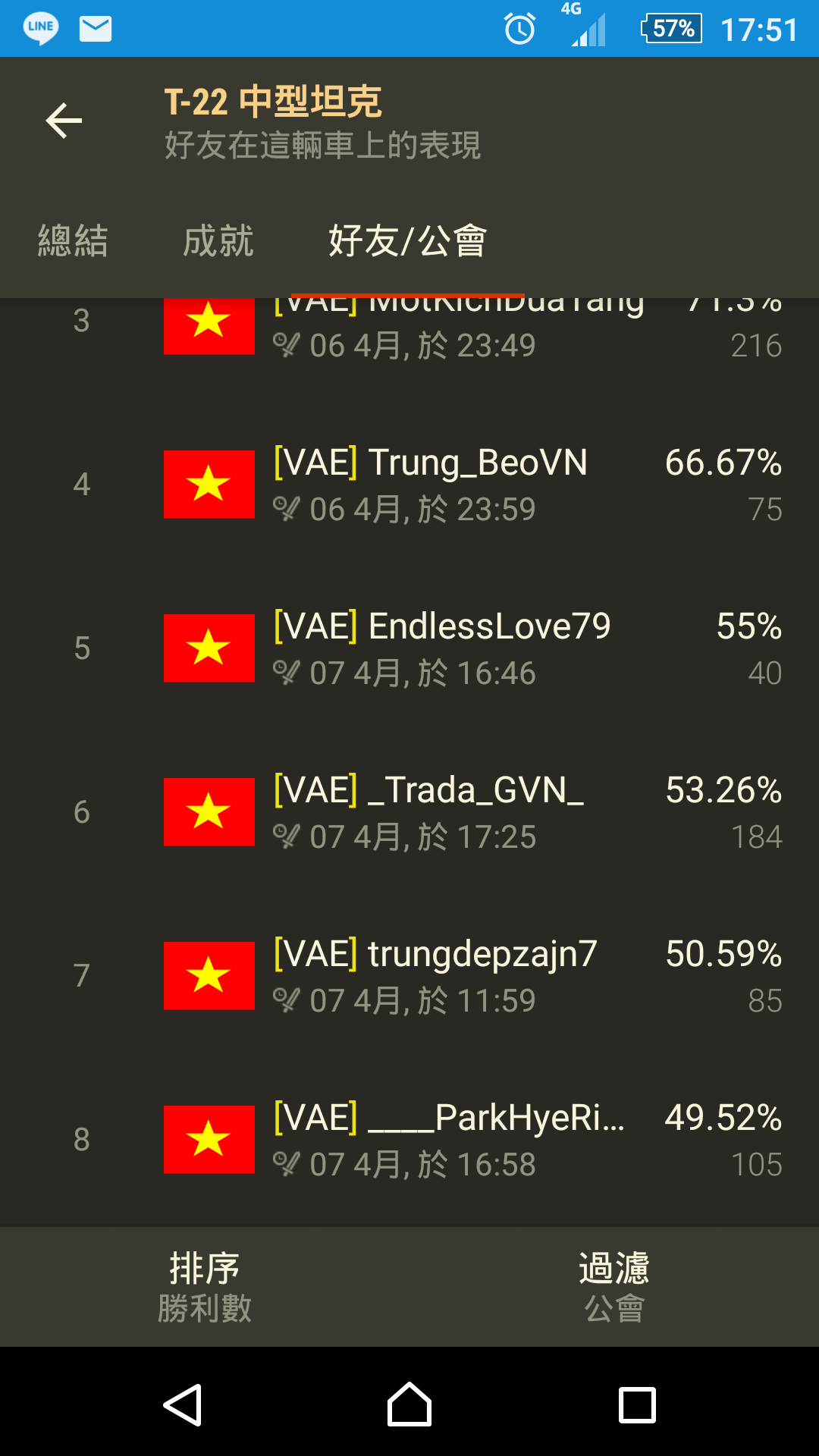Image resolution: width=819 pixels, height=1456 pixels.
Task: Switch to the 成就 tab
Action: point(218,241)
